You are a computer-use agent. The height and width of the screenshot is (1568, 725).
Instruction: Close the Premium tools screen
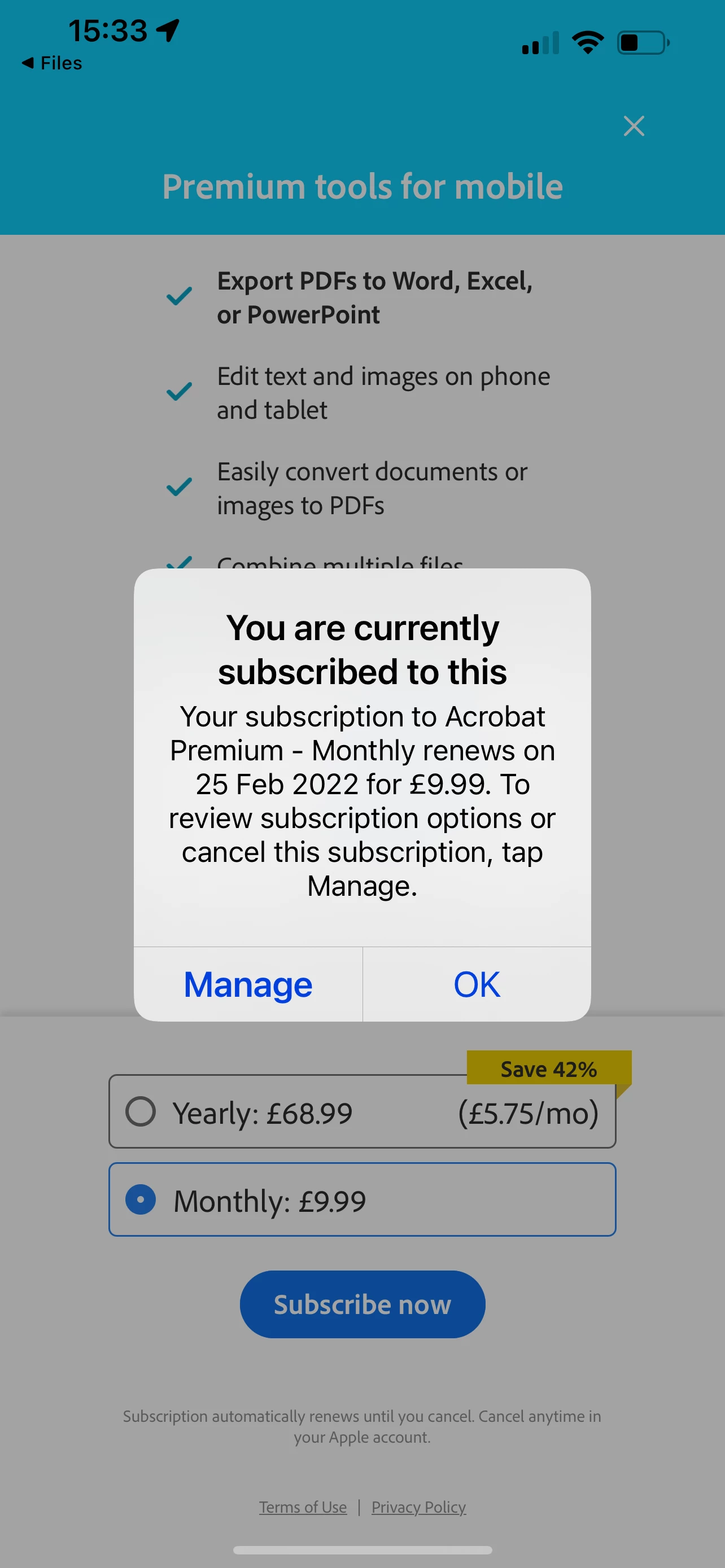pos(634,126)
